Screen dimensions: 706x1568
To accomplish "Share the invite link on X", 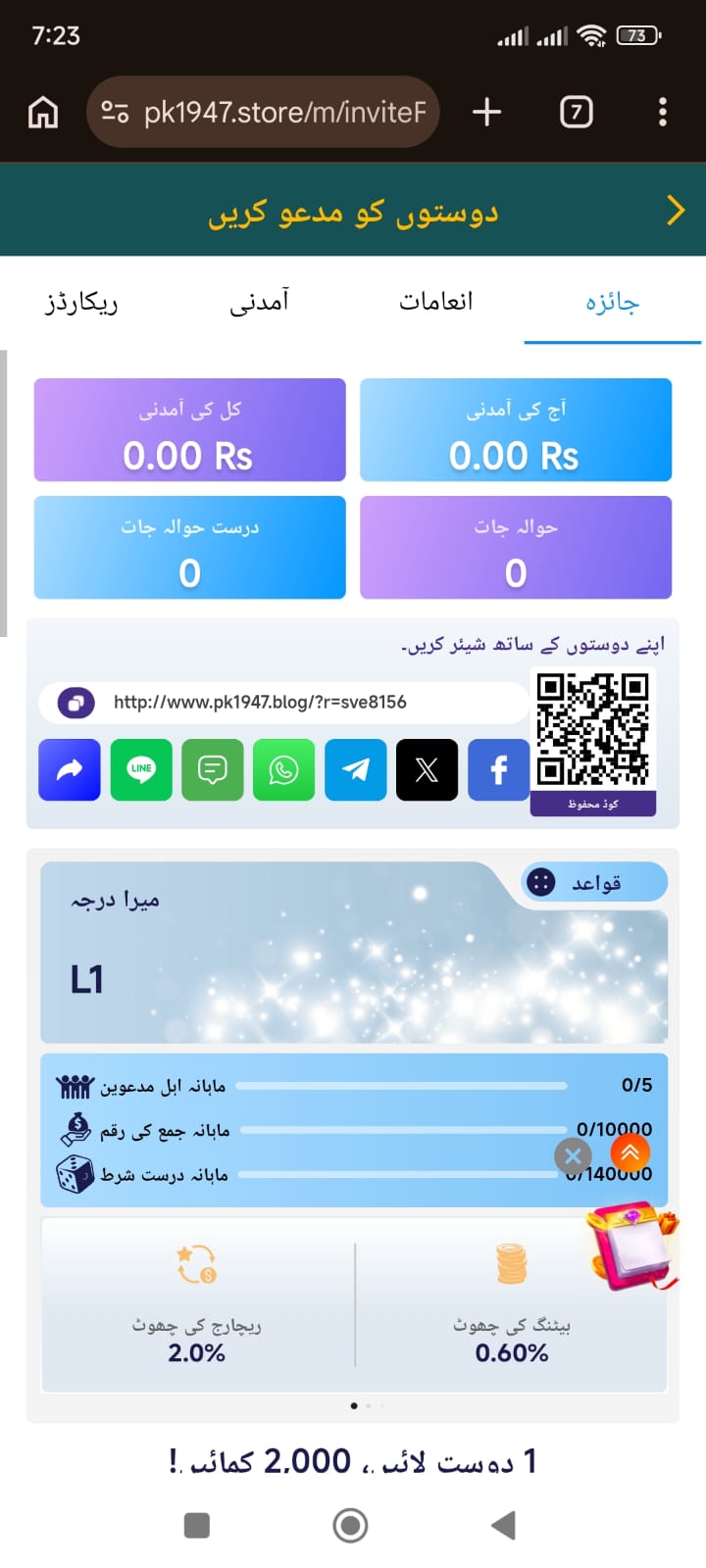I will tap(427, 770).
